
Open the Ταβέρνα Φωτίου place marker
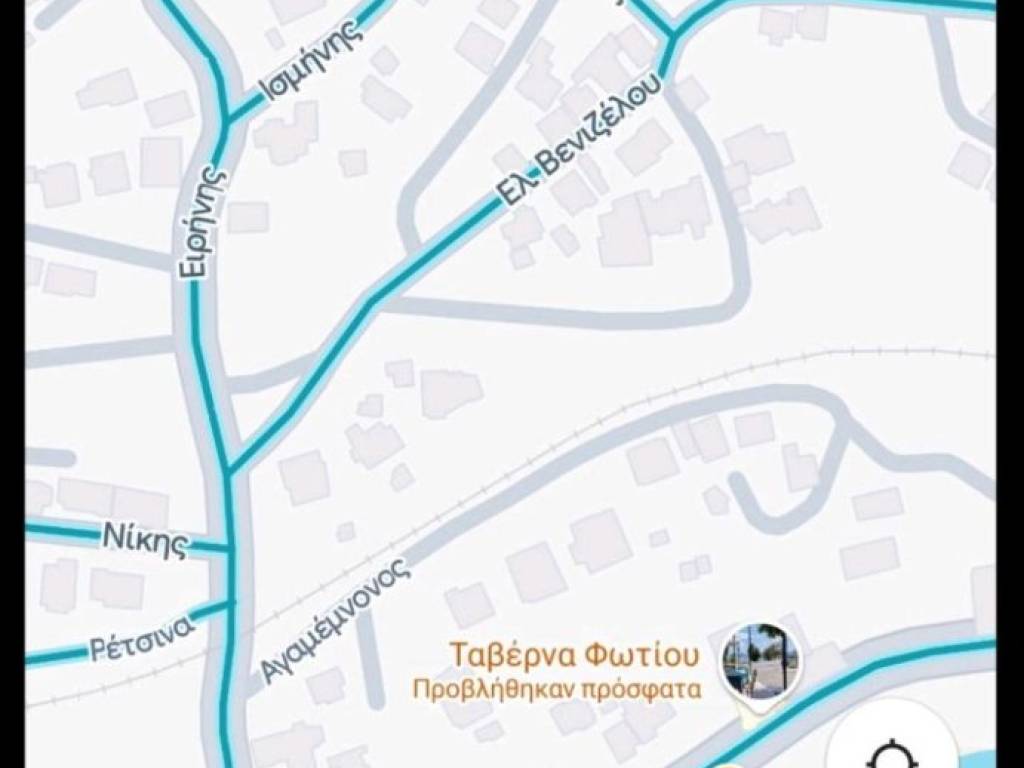tap(759, 660)
